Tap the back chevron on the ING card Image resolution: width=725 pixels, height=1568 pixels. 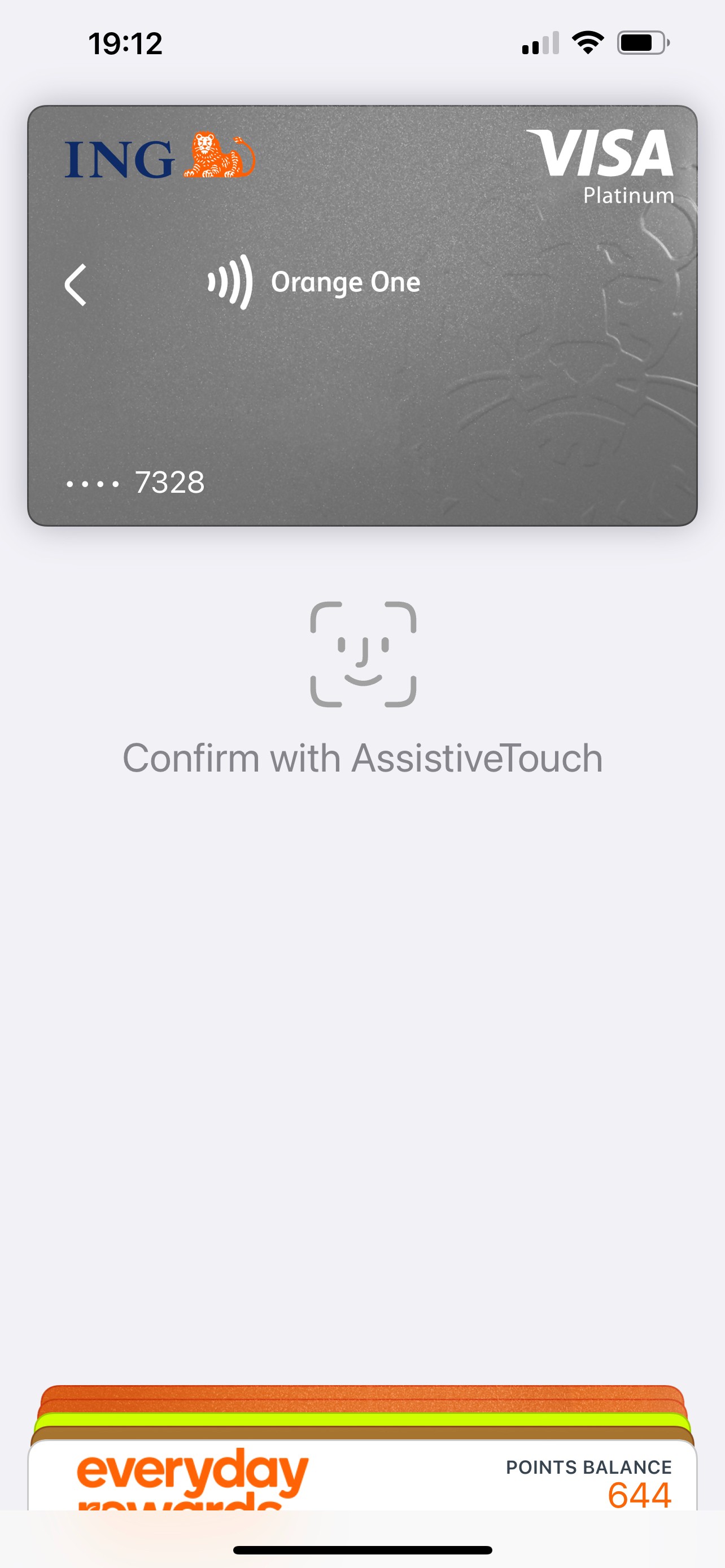[76, 284]
